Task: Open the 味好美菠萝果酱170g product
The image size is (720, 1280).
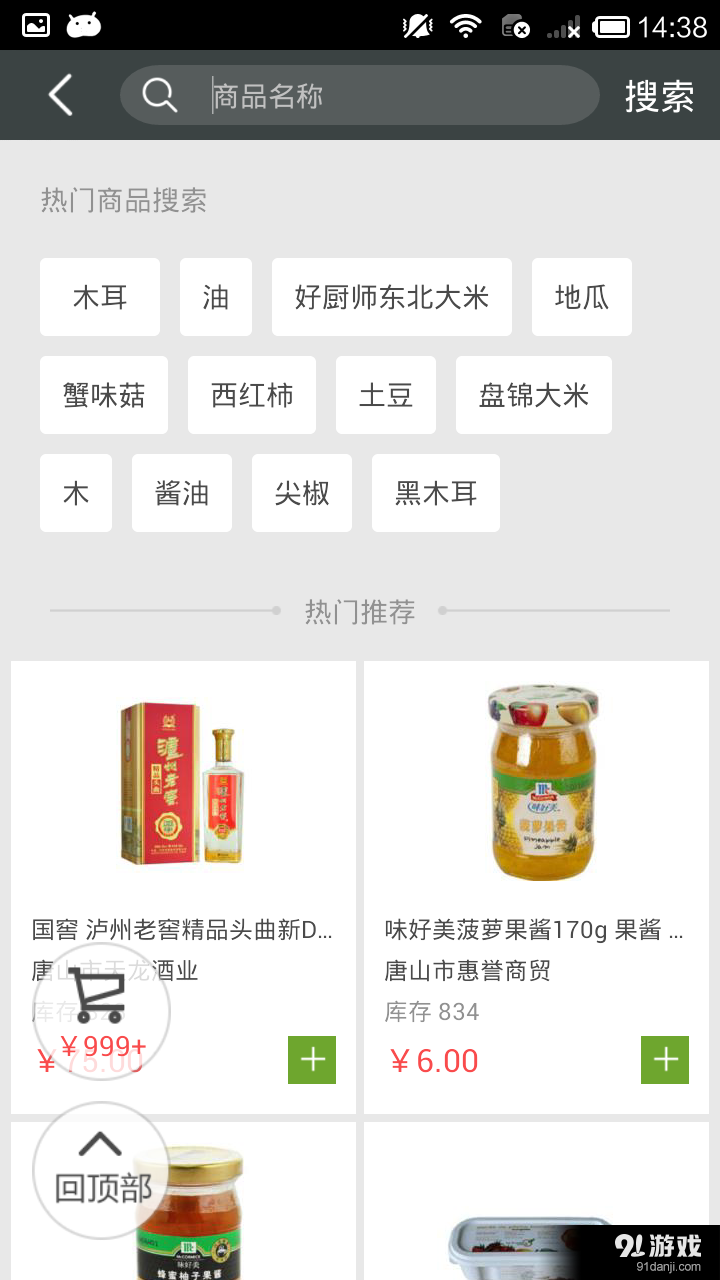Action: pos(537,929)
